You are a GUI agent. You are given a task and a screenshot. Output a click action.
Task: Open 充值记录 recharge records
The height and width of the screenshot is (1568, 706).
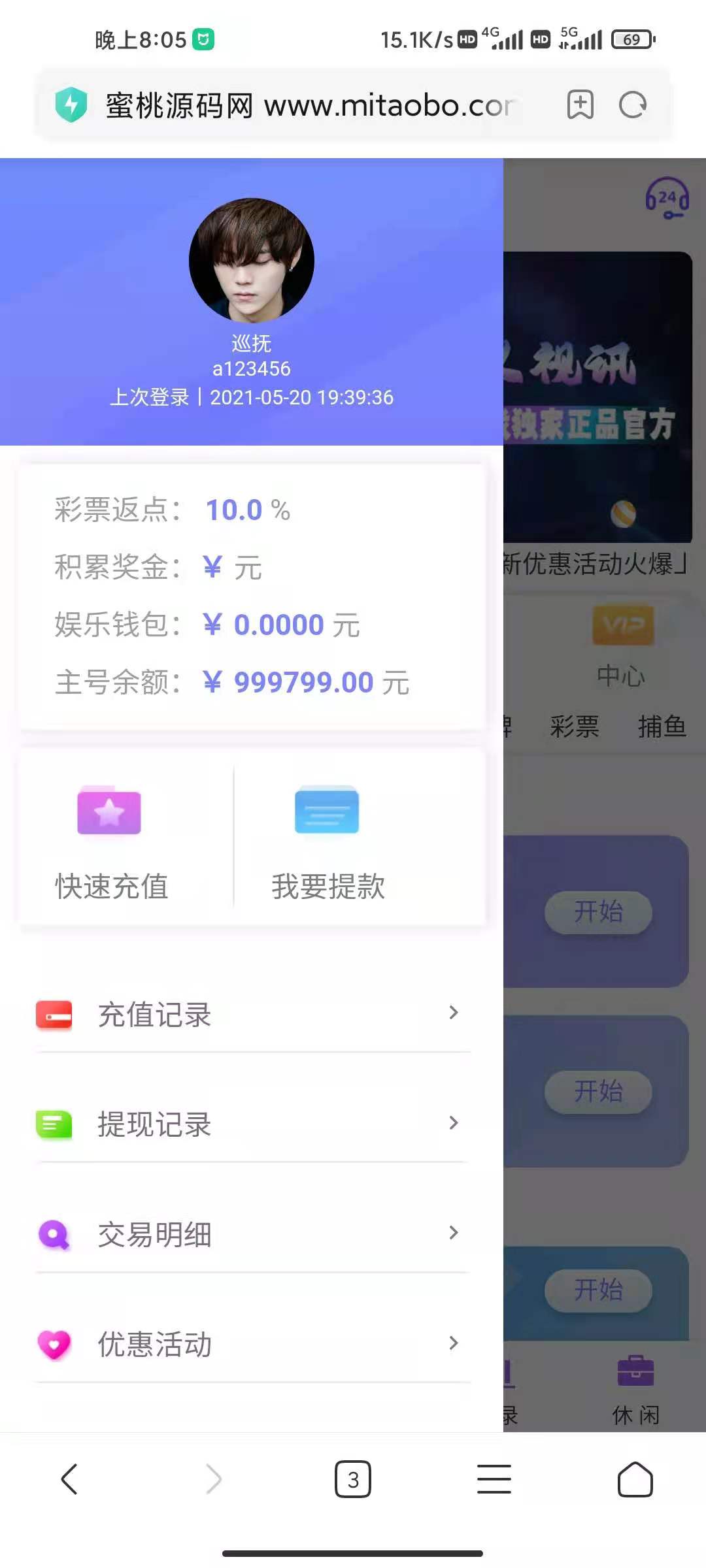point(252,1014)
